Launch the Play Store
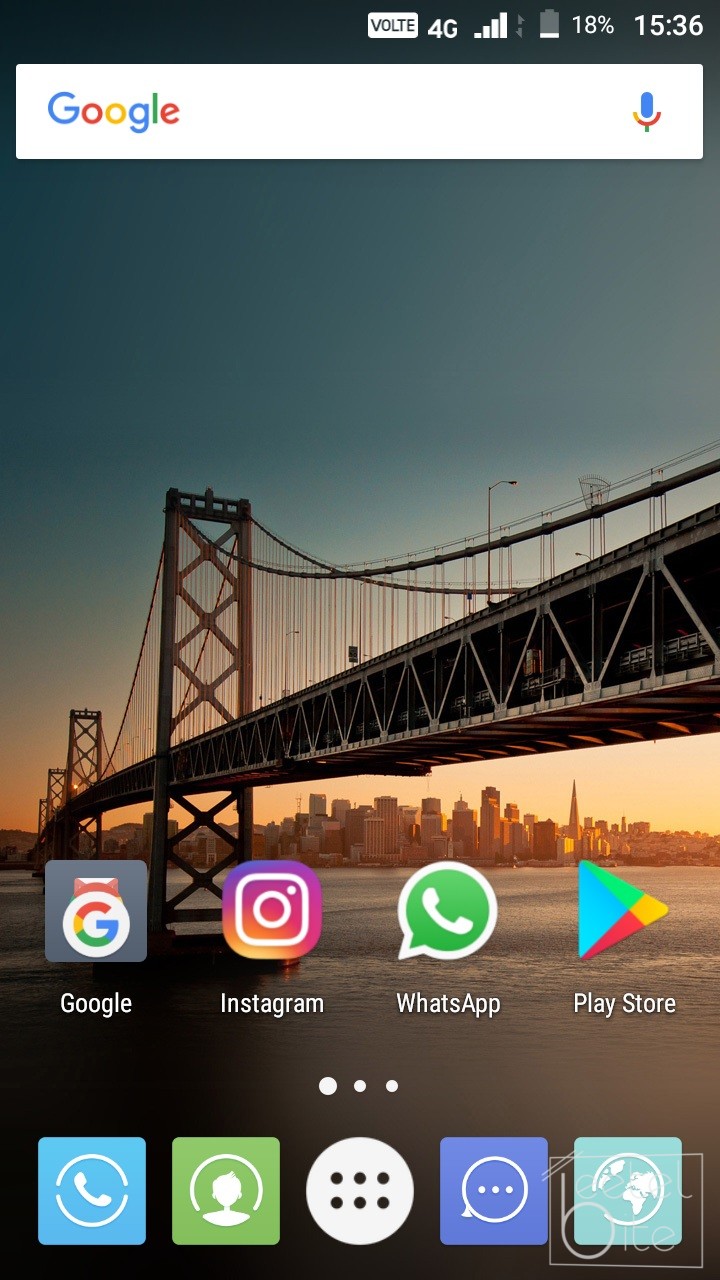Screen dimensions: 720x1280 pos(623,911)
